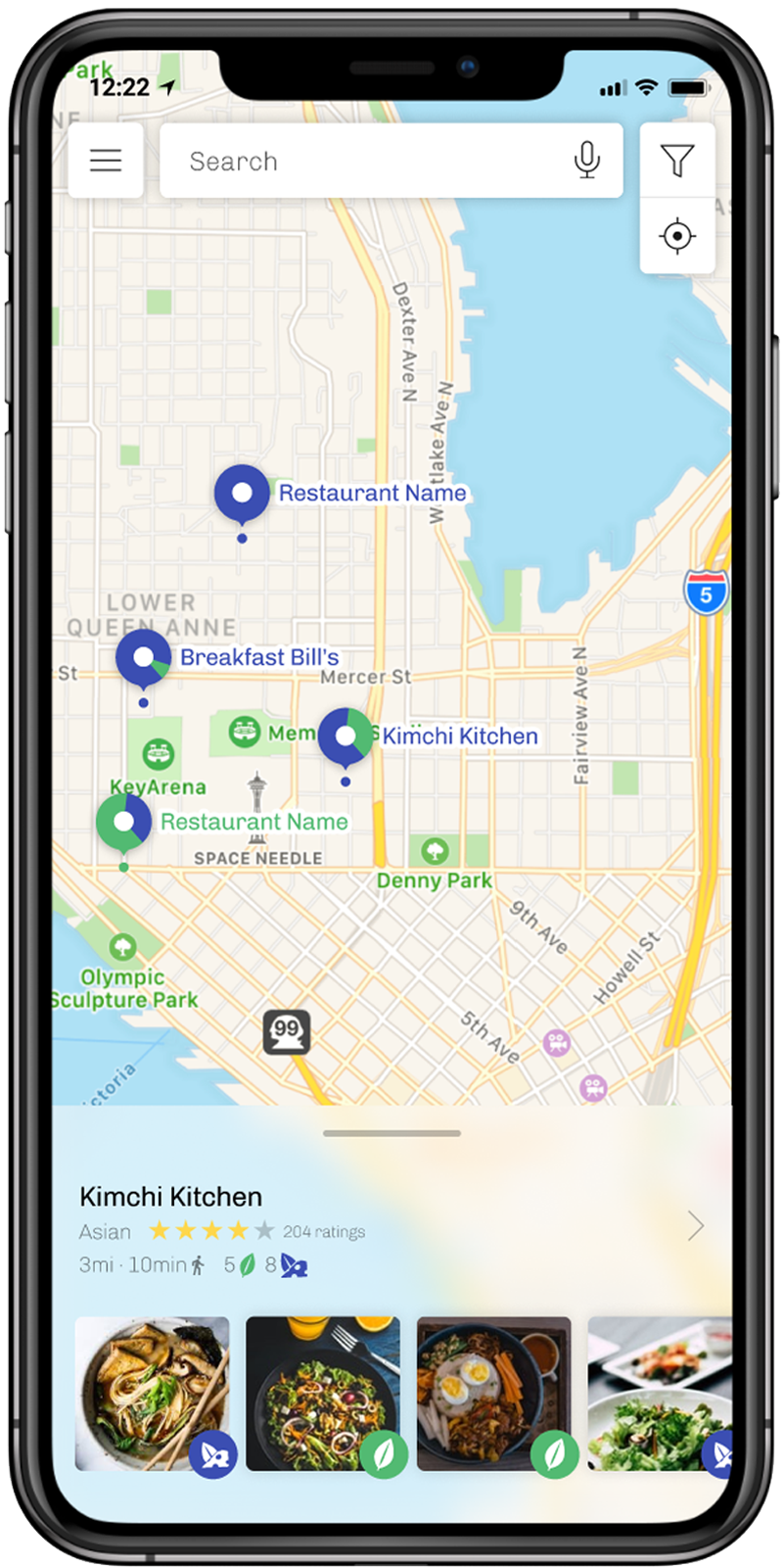Select the Kimchi Kitchen map pin

(346, 738)
